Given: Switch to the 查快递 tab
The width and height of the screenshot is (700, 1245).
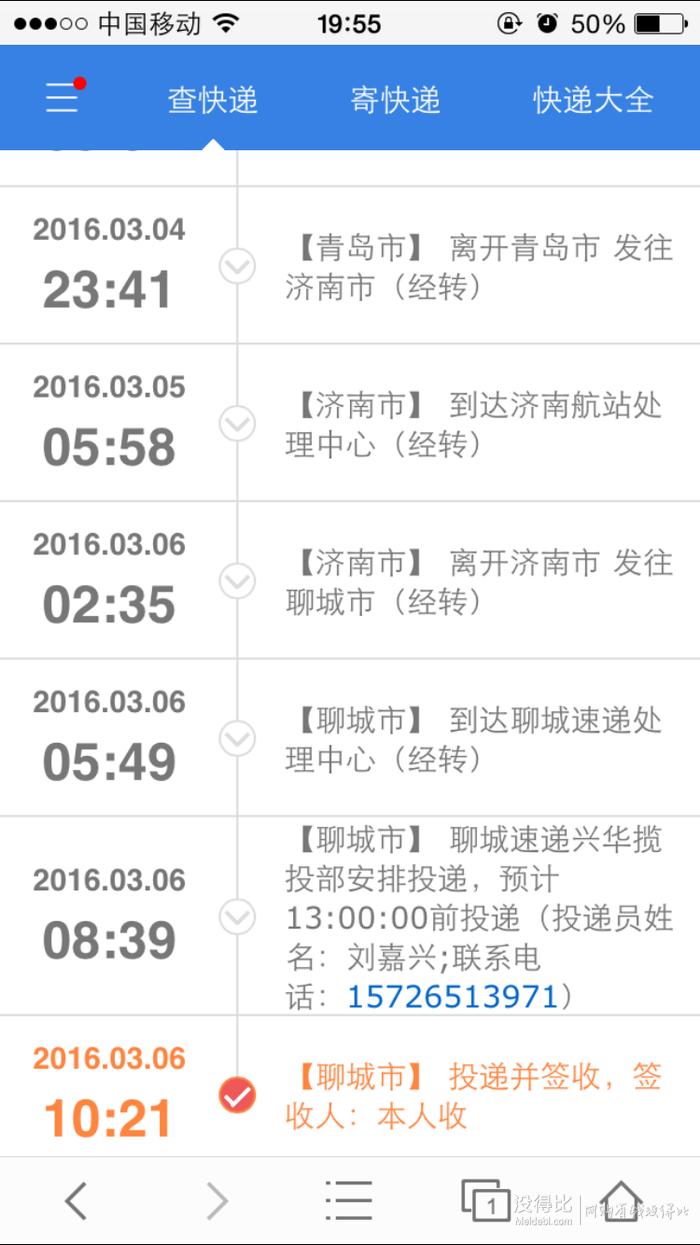Looking at the screenshot, I should pos(212,100).
